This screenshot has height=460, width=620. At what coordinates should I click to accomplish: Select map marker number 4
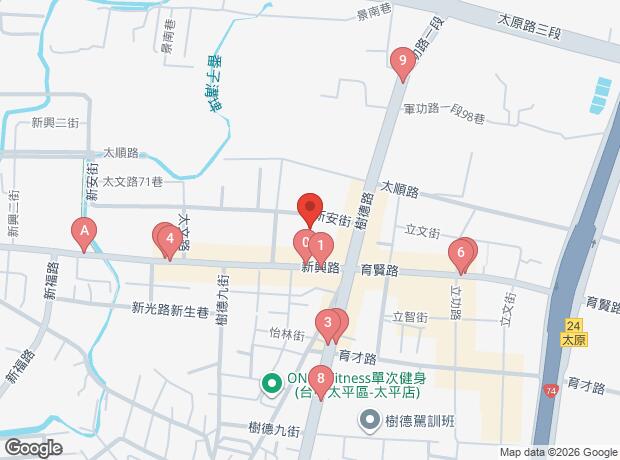point(172,239)
